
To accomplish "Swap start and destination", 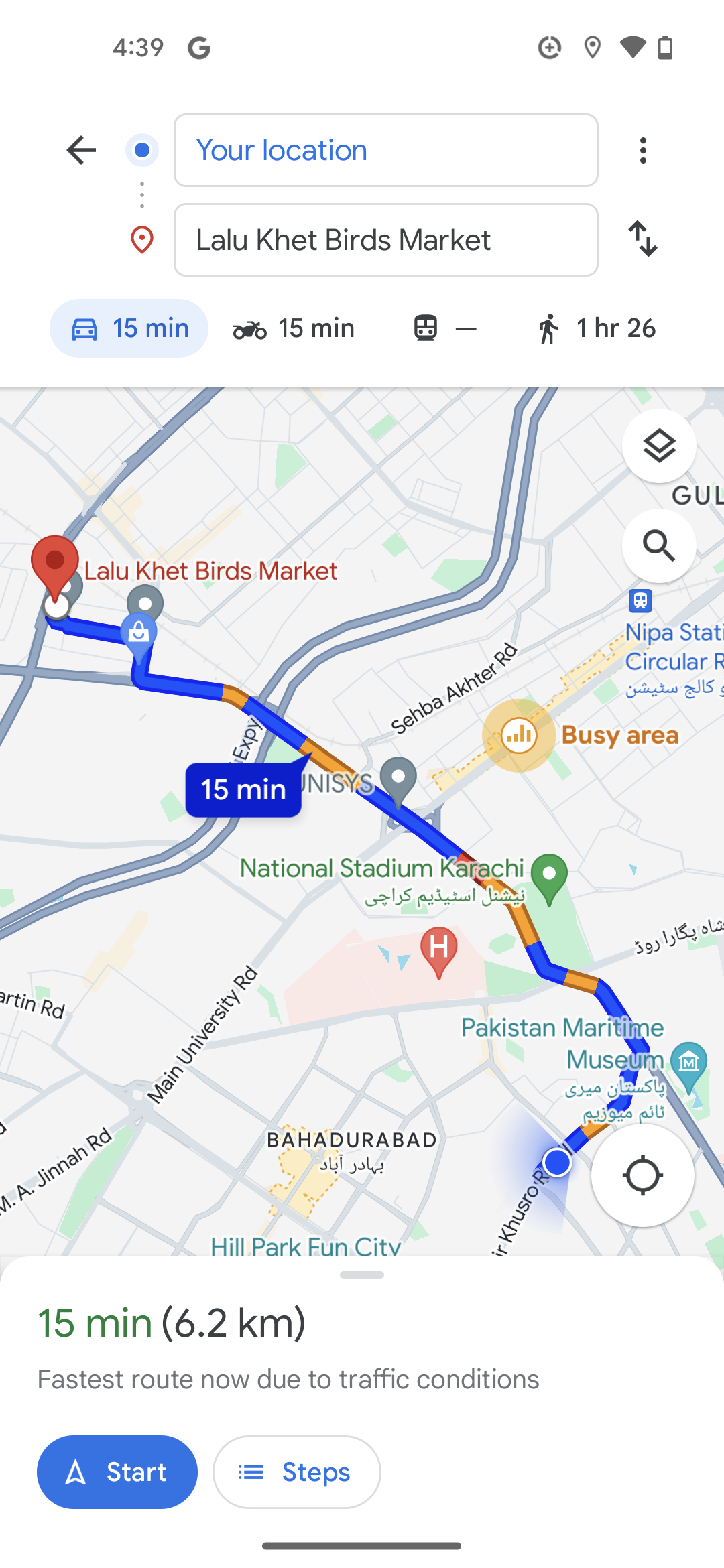I will [643, 239].
